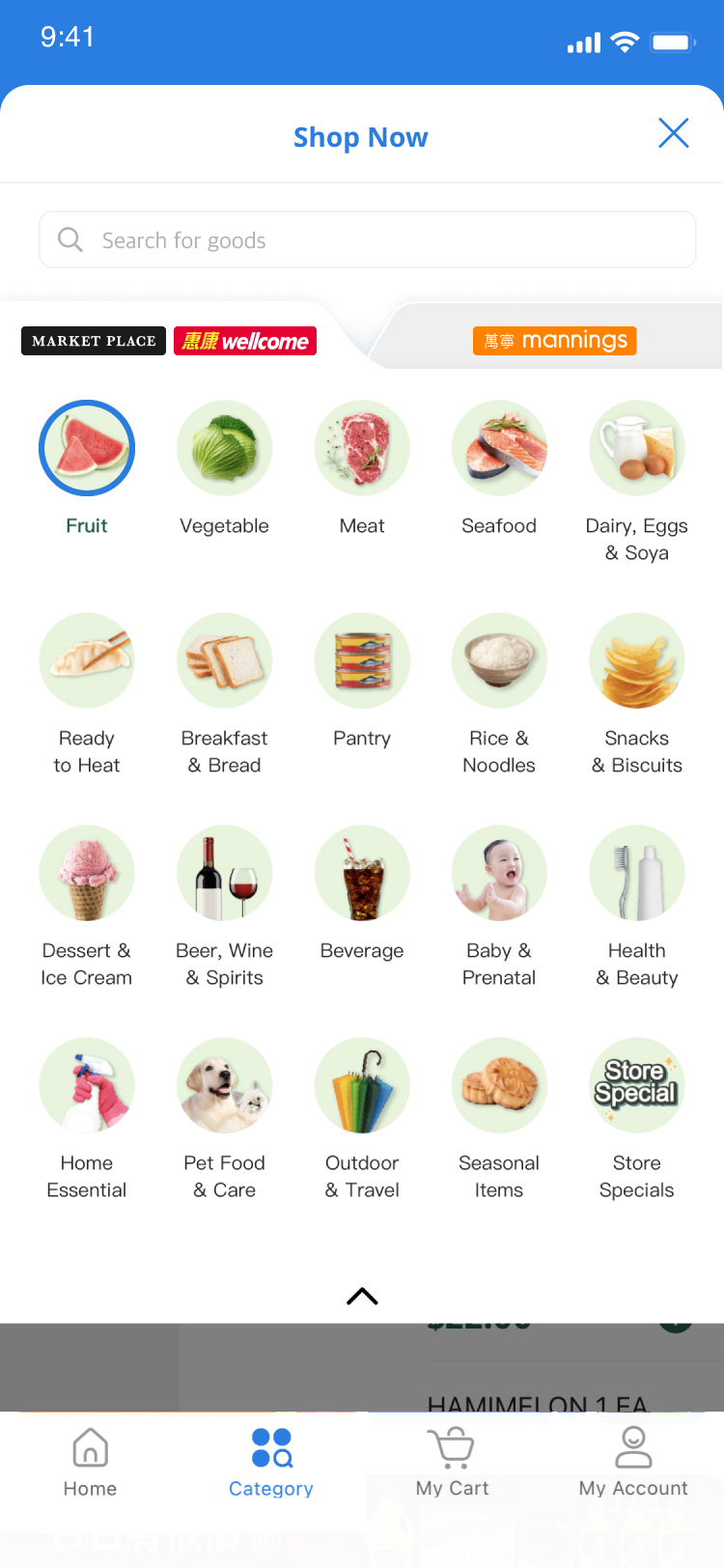Browse the Vegetable category
Image resolution: width=724 pixels, height=1568 pixels.
(x=224, y=449)
